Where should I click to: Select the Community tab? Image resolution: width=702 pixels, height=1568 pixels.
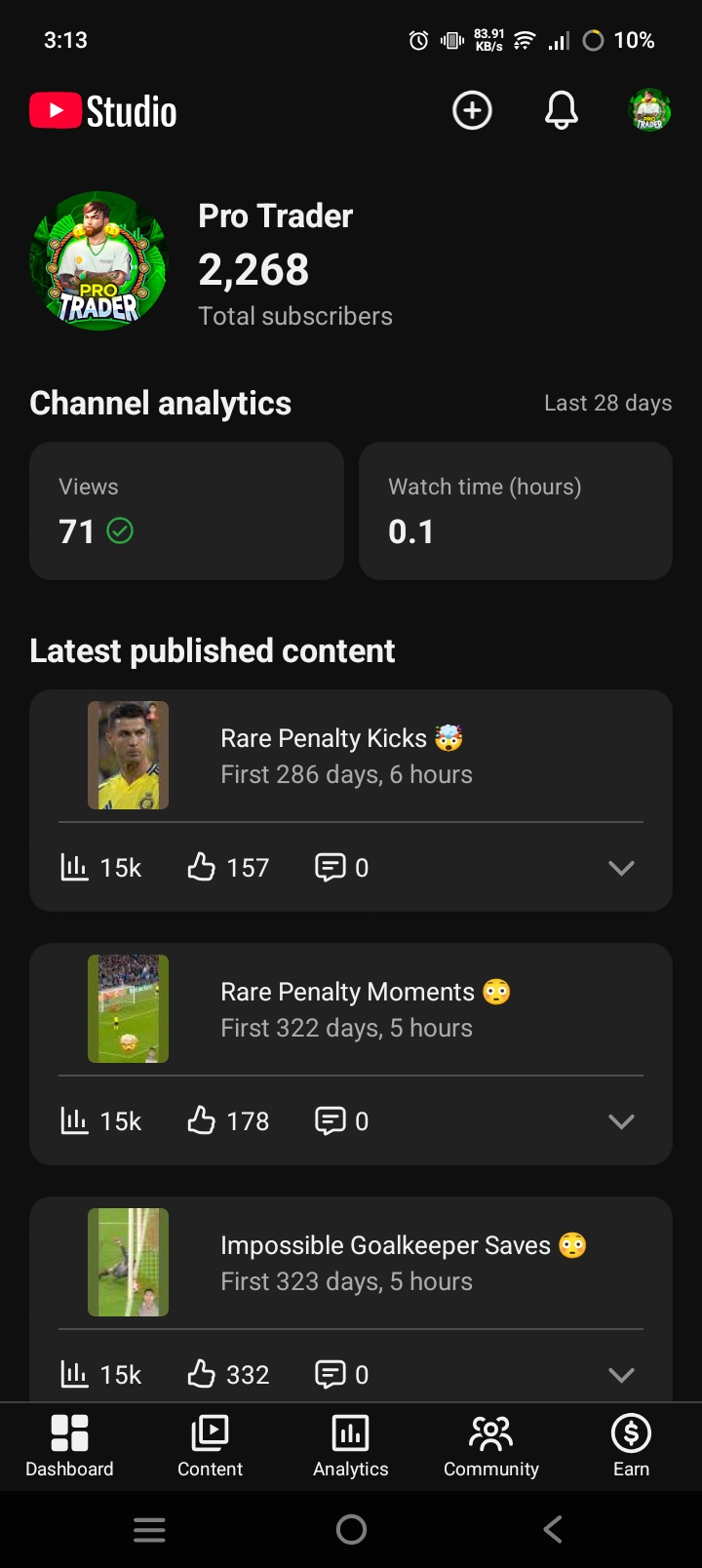click(x=491, y=1446)
